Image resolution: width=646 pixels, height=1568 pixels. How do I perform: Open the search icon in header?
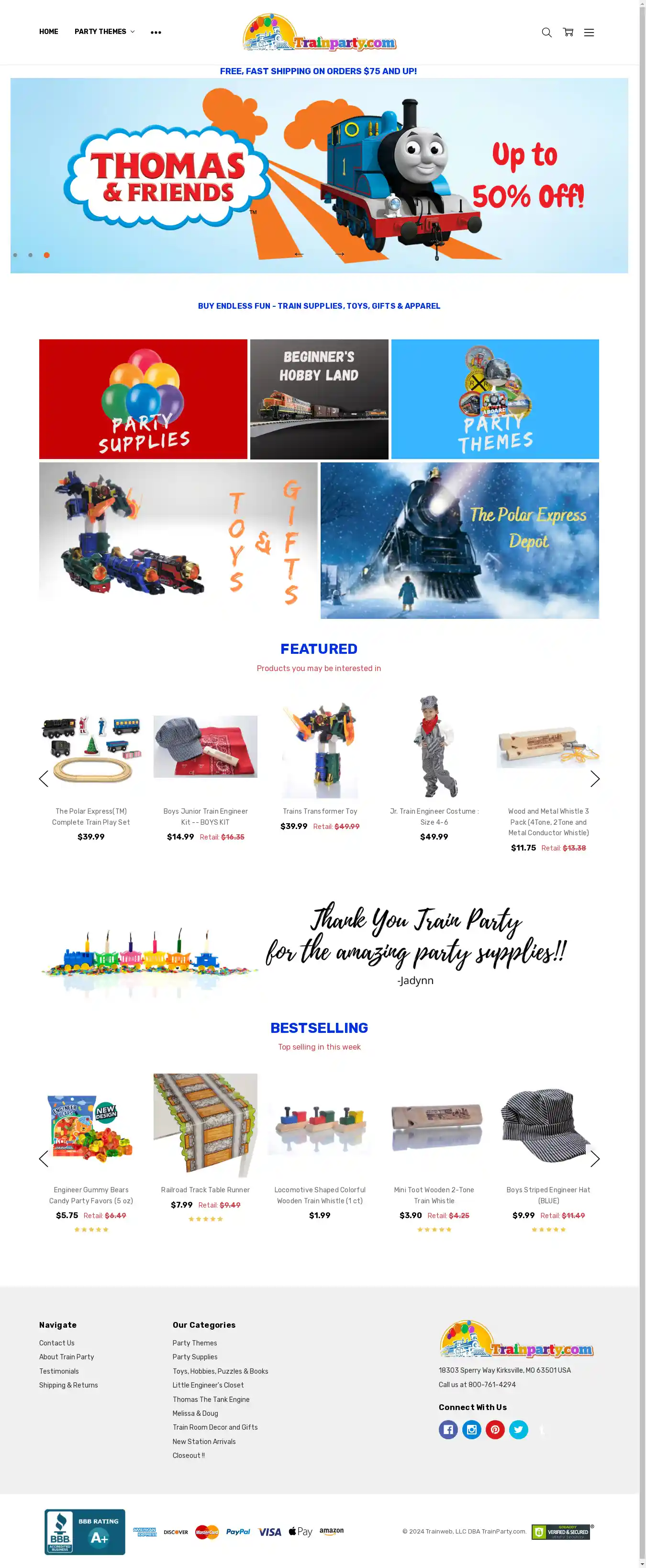click(x=546, y=32)
